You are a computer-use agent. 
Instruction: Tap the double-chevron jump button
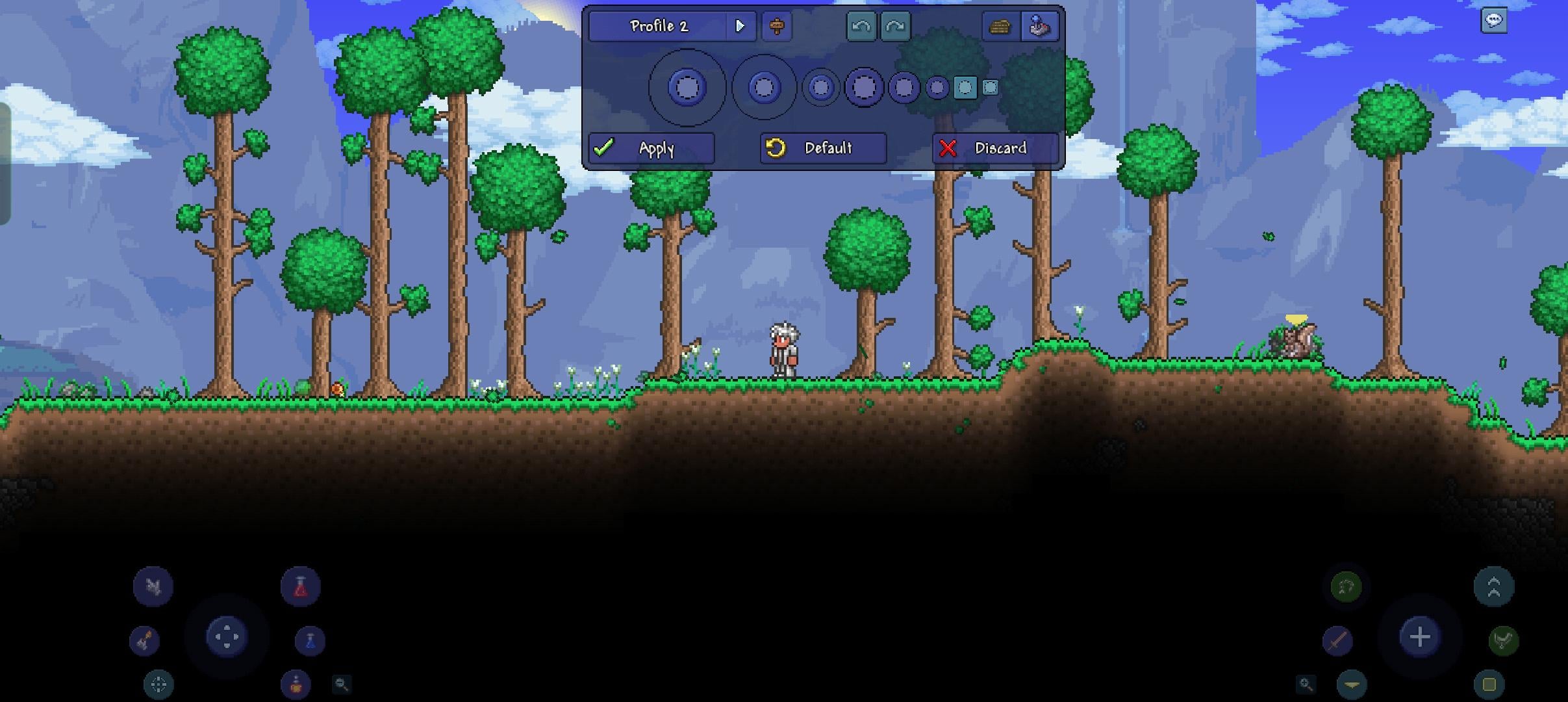(1494, 586)
